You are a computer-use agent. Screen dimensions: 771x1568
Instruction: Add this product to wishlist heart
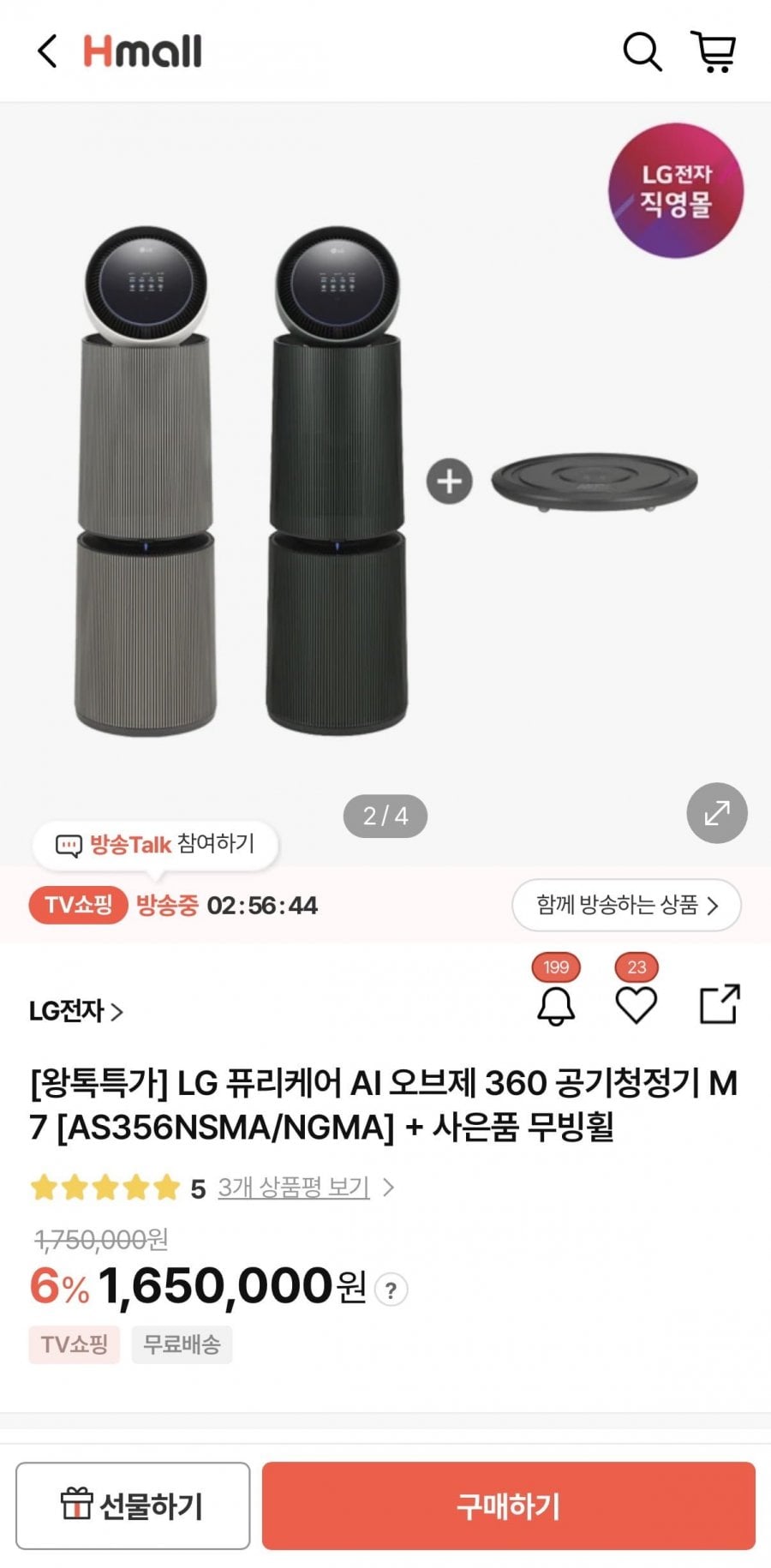(x=637, y=1005)
